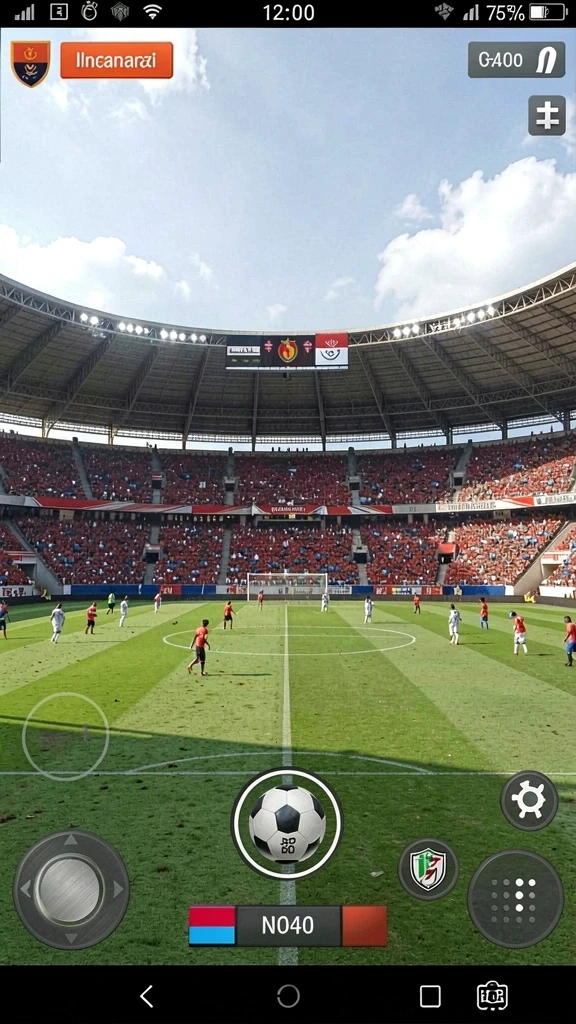
Task: Go back with the system back arrow
Action: point(146,997)
